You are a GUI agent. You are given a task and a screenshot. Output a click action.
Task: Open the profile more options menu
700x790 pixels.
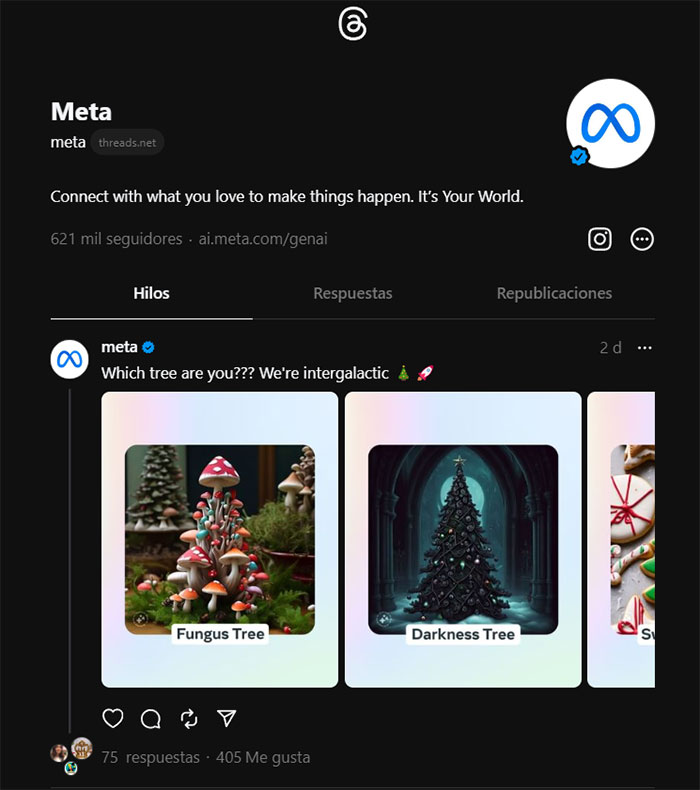(x=642, y=239)
